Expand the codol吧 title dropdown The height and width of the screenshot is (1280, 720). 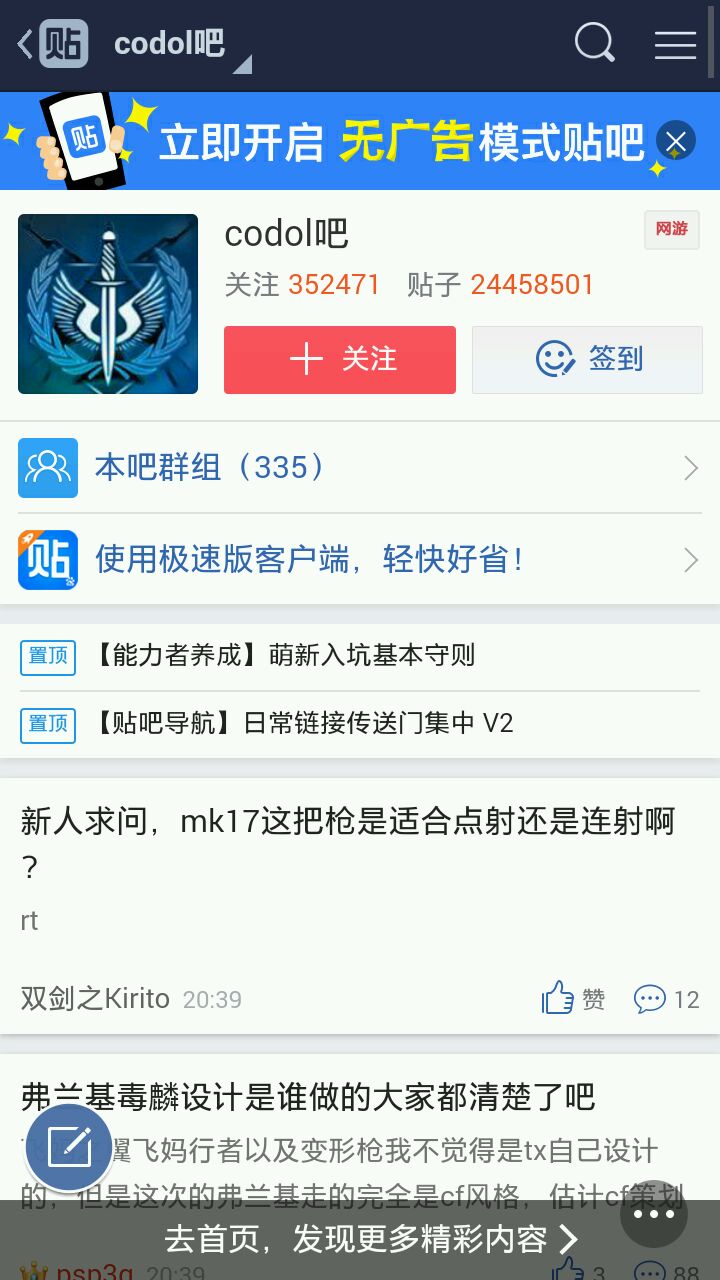tap(241, 64)
